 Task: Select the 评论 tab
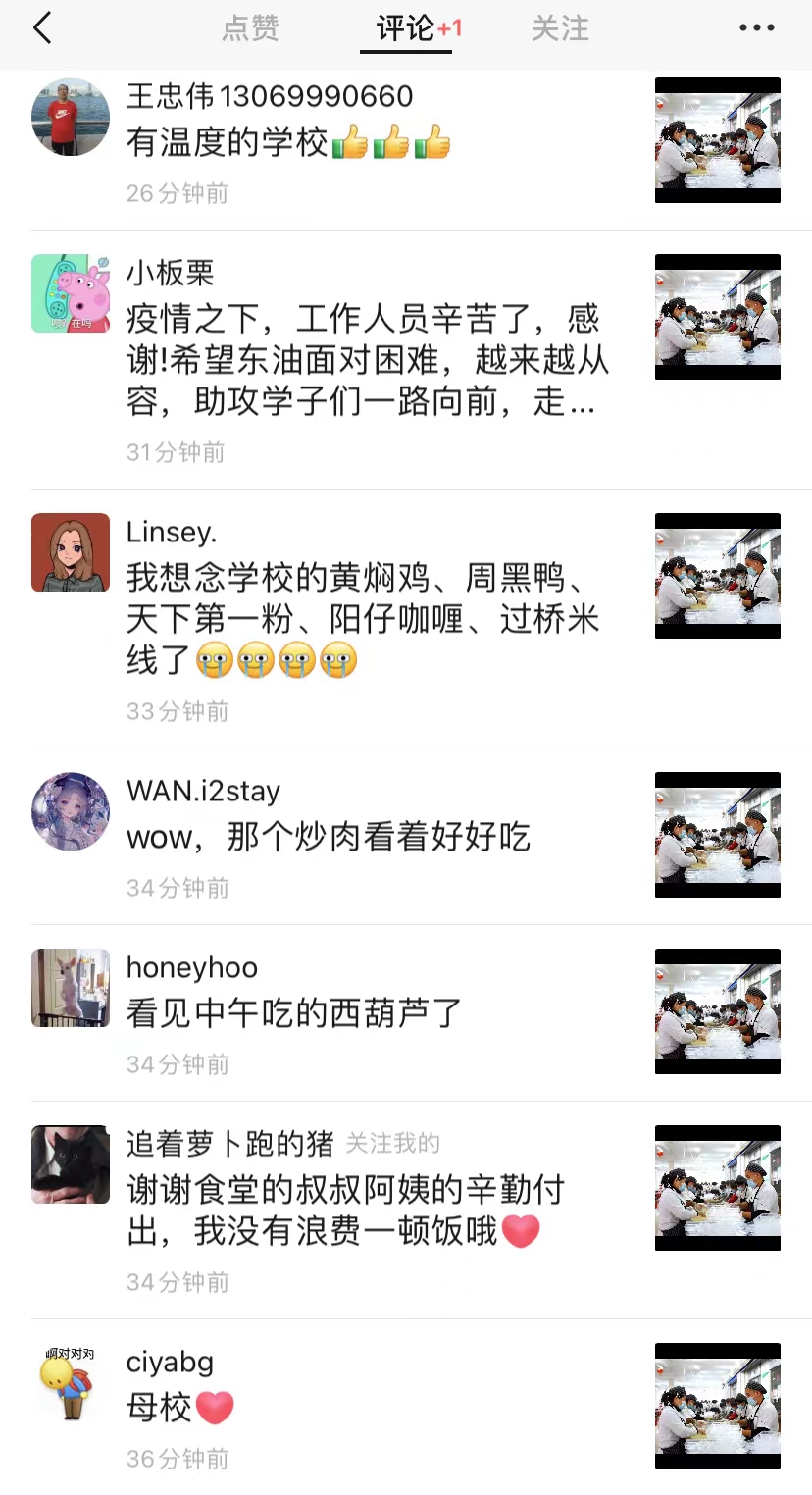click(x=405, y=29)
